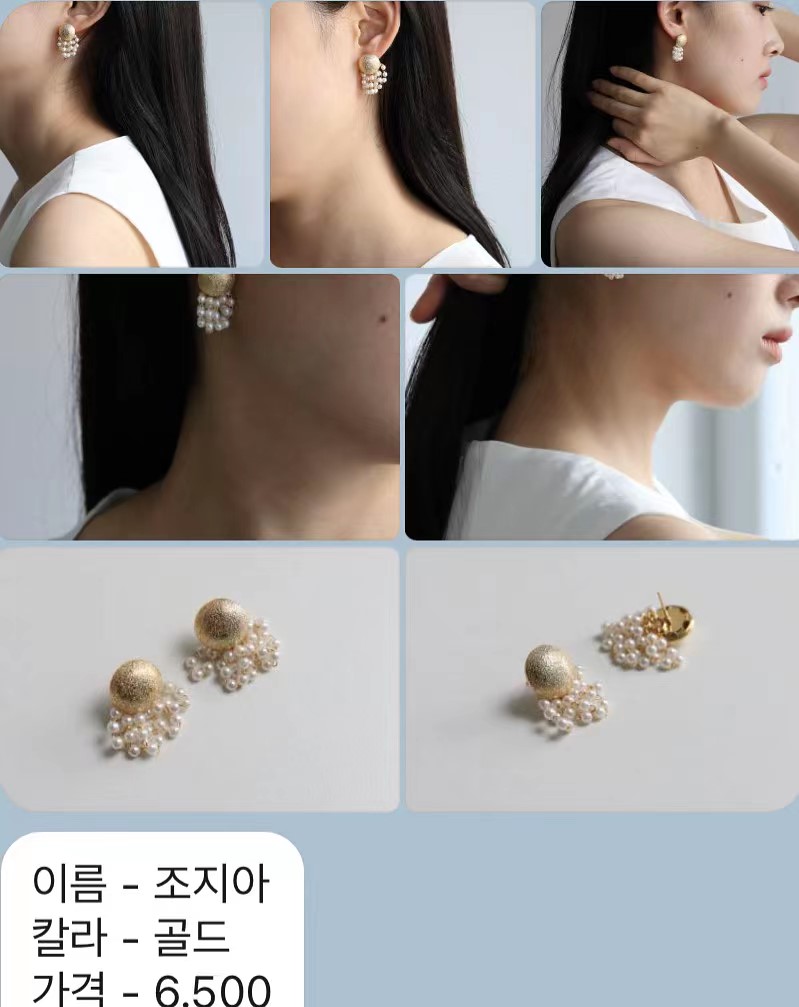
Task: Open photo of woman's shoulder in white top
Action: 131,134
